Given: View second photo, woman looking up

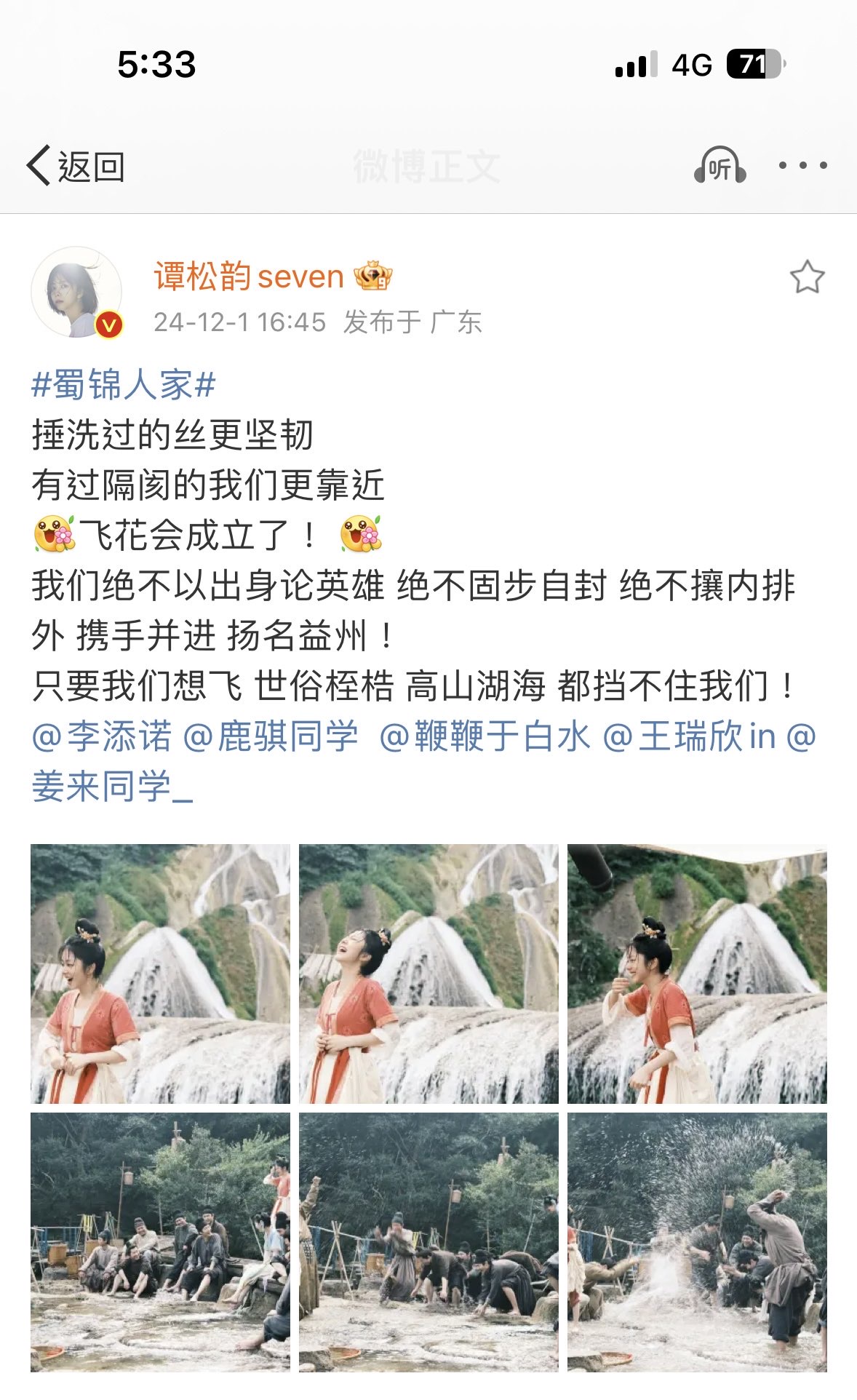Looking at the screenshot, I should pos(428,974).
